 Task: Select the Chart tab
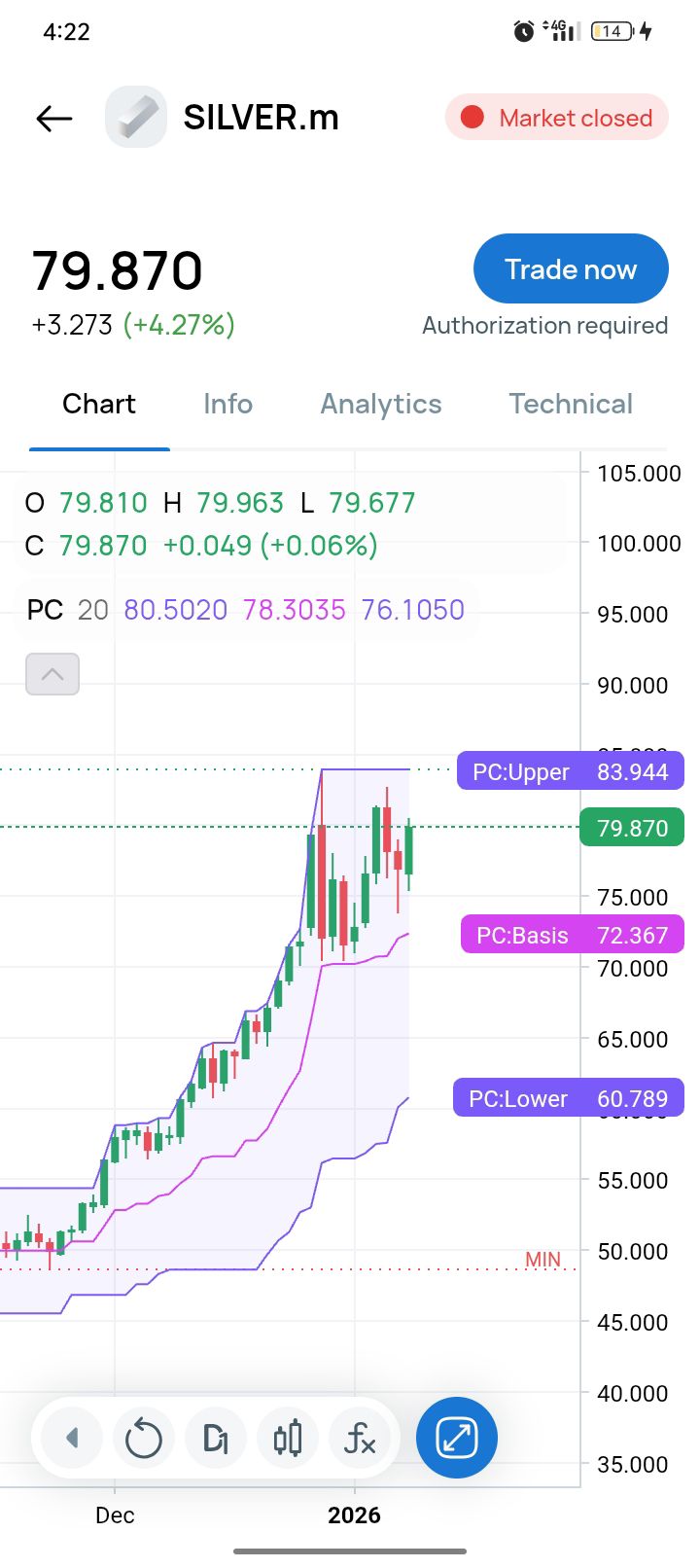99,404
